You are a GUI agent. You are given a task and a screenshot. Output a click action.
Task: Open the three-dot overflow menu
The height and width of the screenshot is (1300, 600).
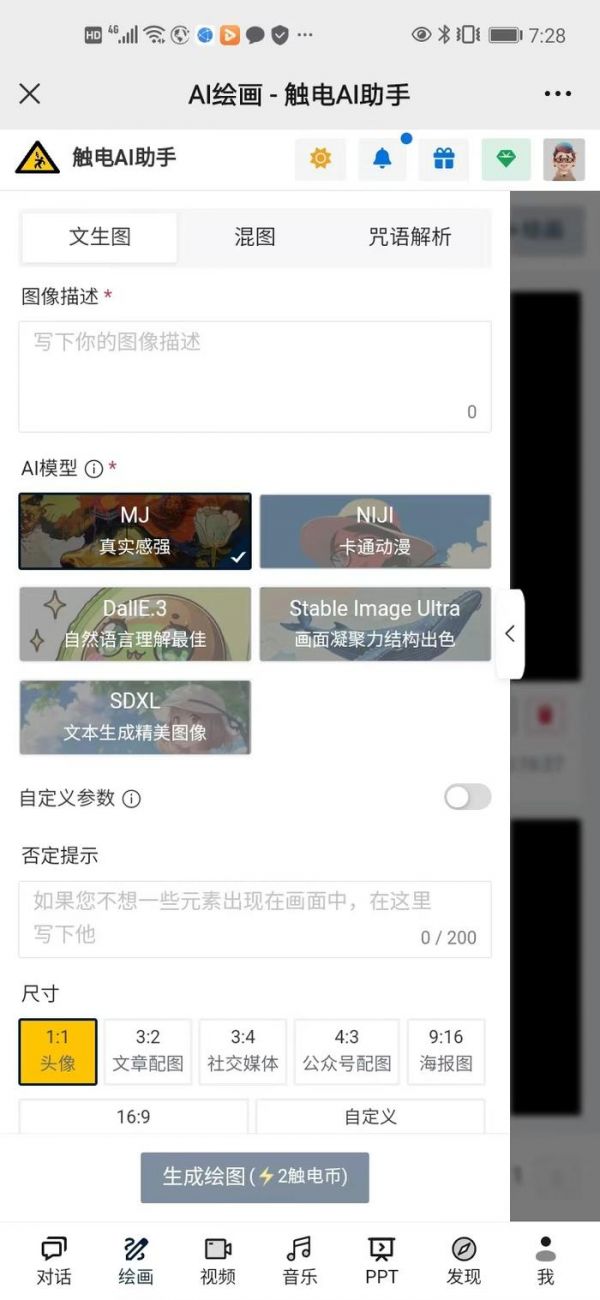(557, 94)
